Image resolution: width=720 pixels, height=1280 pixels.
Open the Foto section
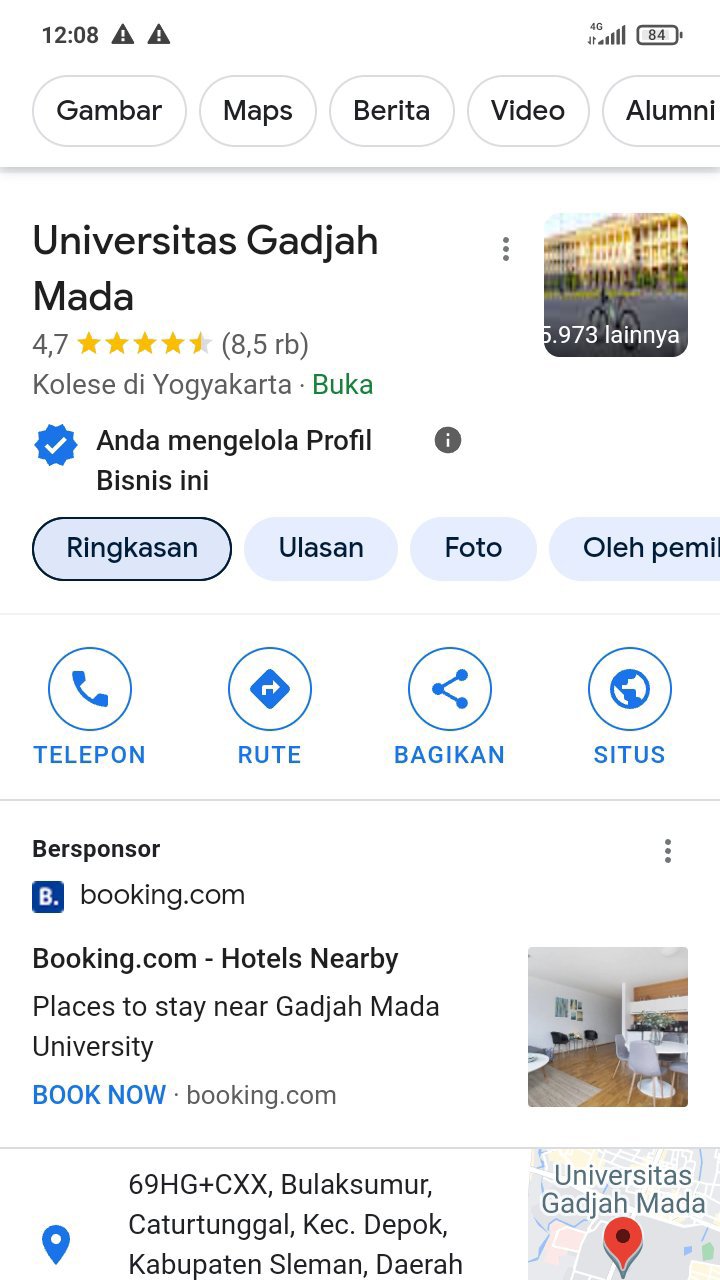tap(473, 548)
